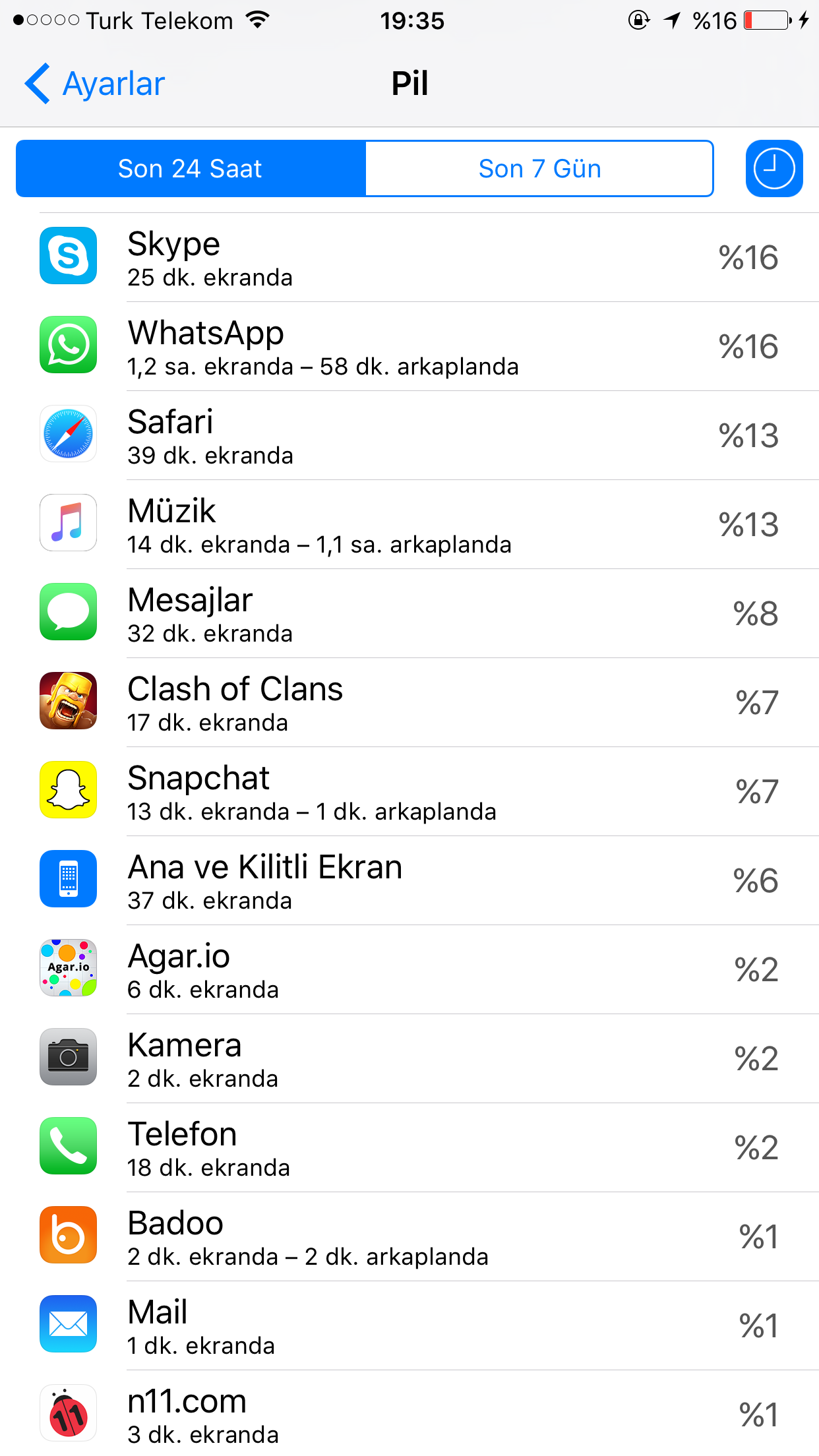
Task: Tap the Kamera usage row
Action: 409,1058
